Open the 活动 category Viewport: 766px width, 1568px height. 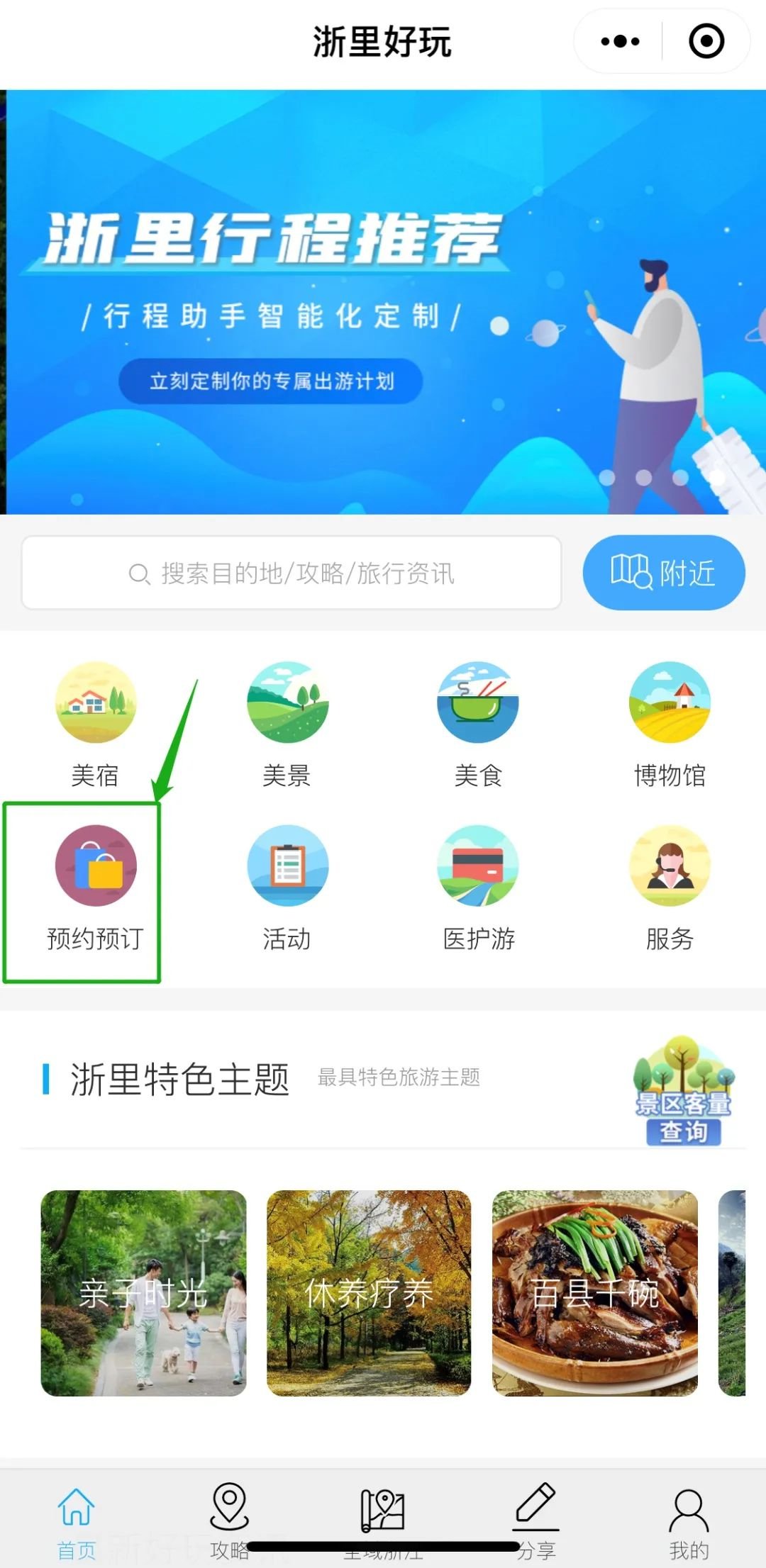287,886
